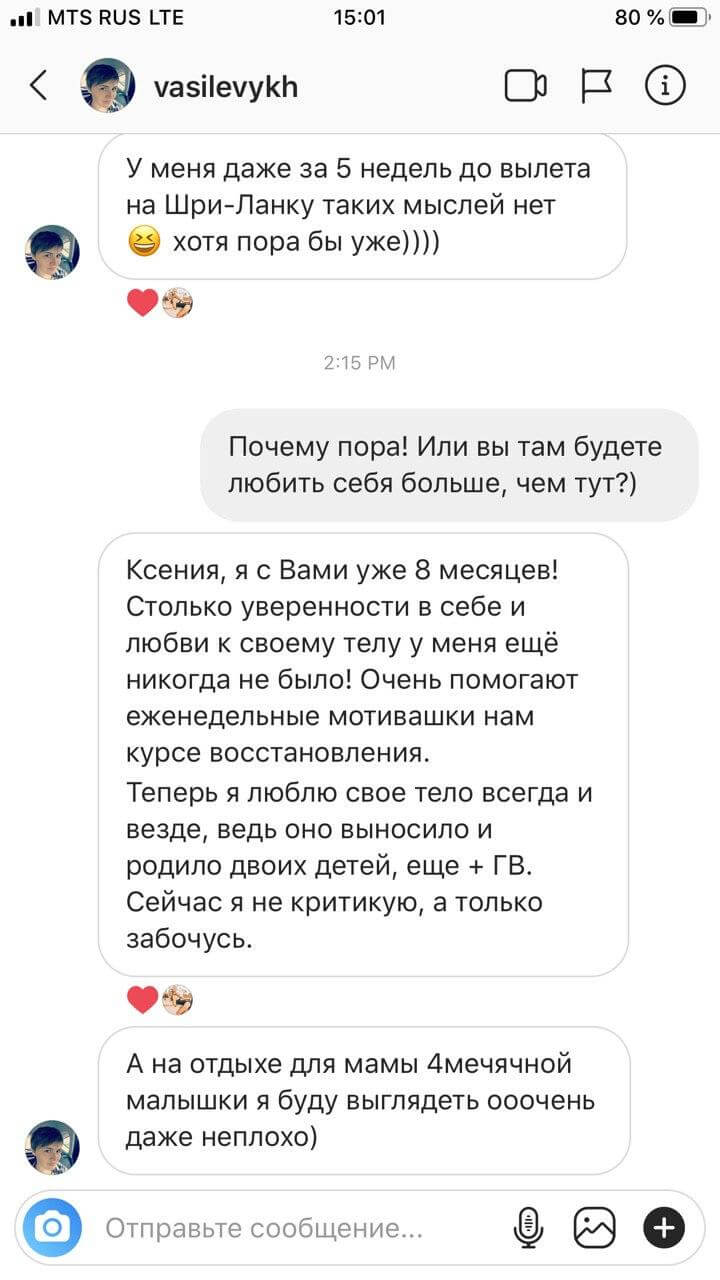Open conversation details info
720x1280 pixels.
click(665, 87)
